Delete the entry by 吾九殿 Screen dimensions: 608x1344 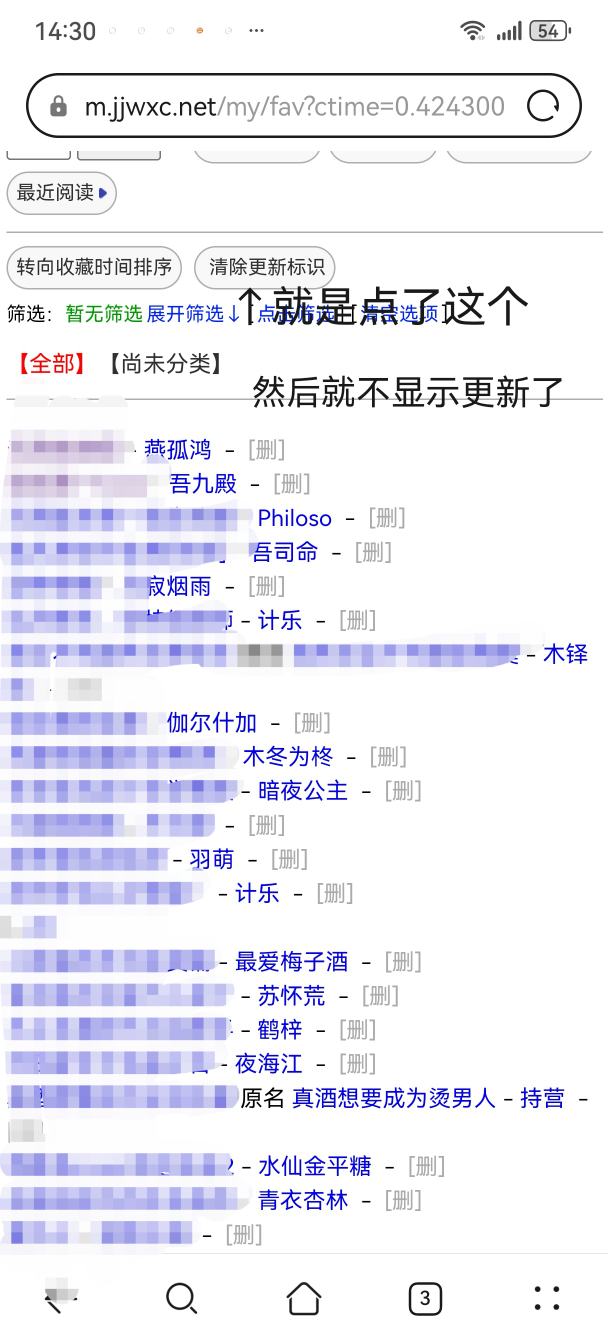point(291,484)
